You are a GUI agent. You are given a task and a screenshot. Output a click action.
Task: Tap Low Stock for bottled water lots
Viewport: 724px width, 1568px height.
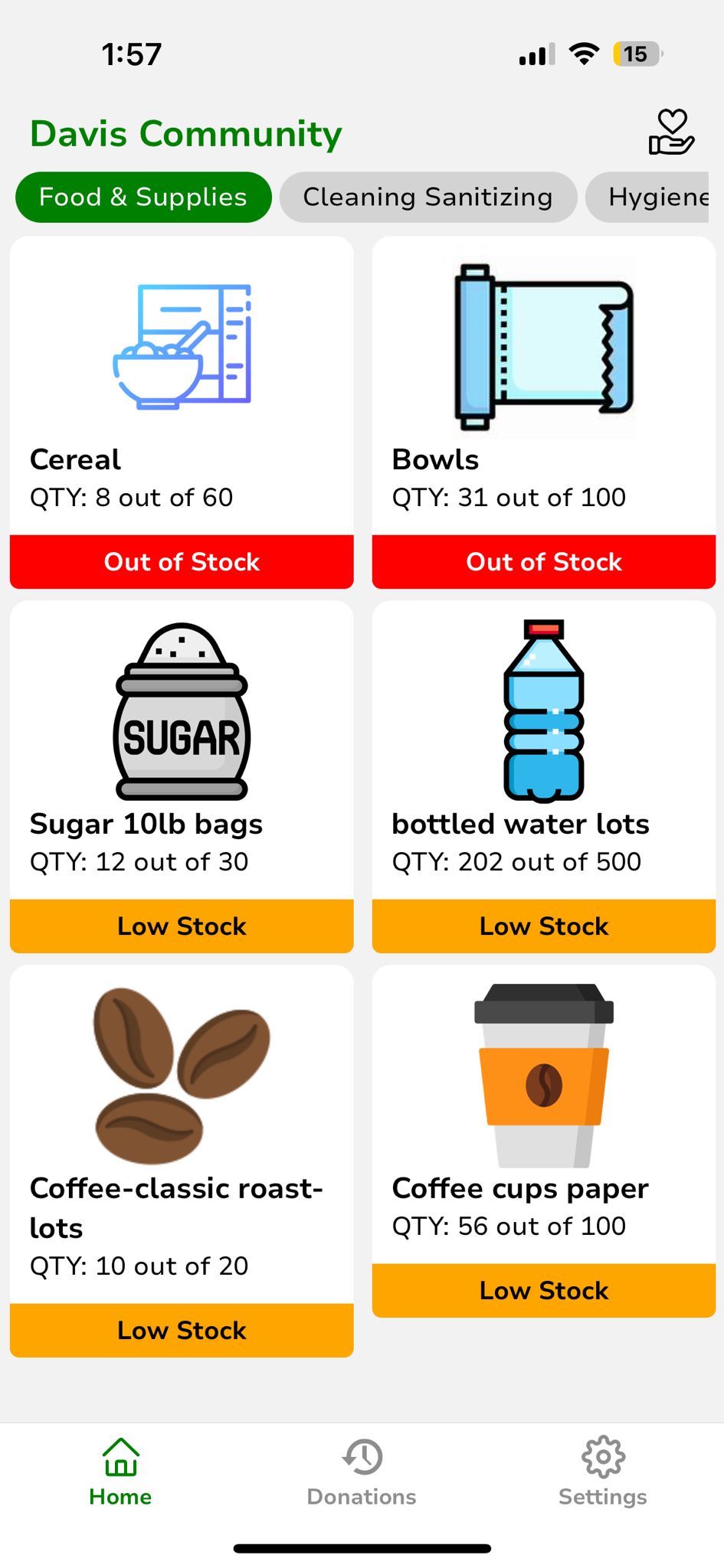coord(543,926)
